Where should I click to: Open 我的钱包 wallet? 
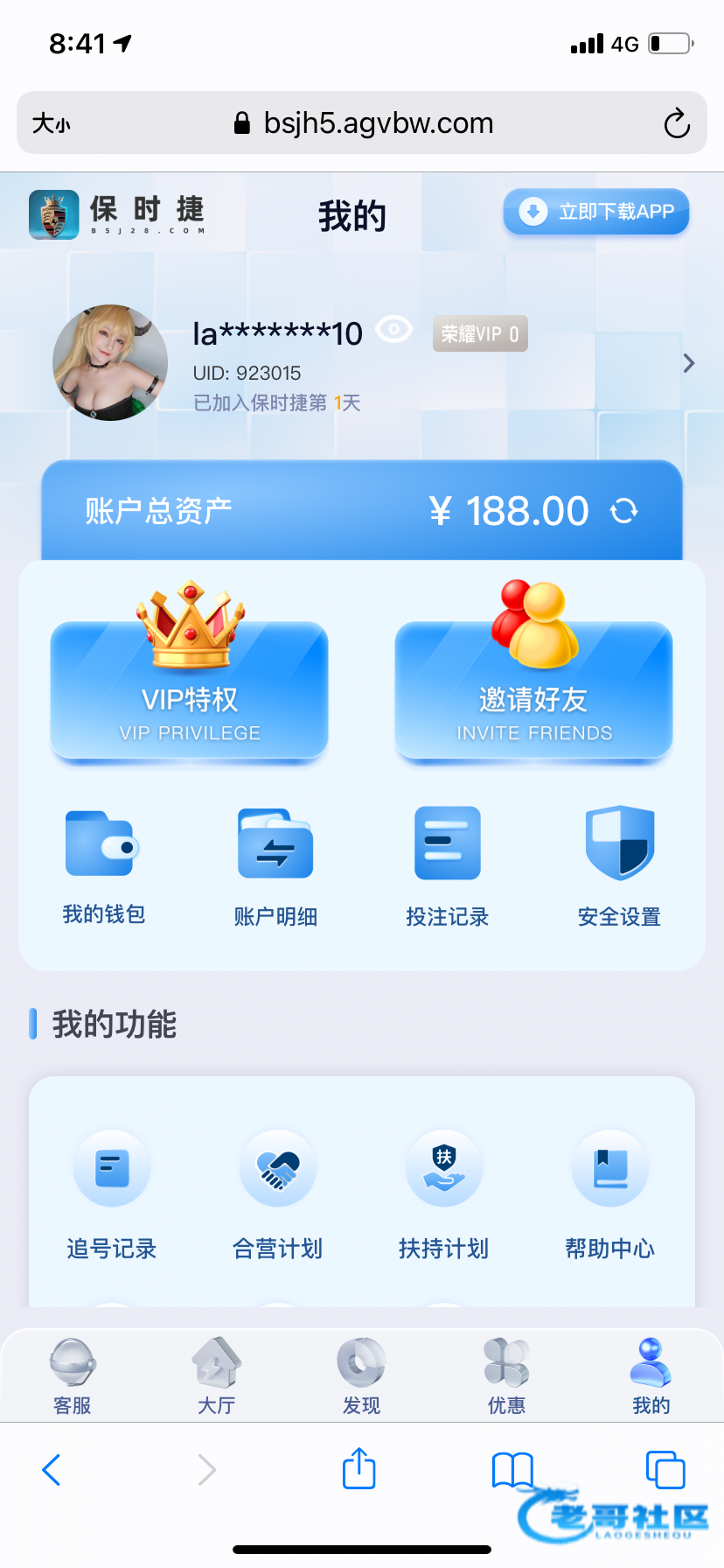click(103, 864)
